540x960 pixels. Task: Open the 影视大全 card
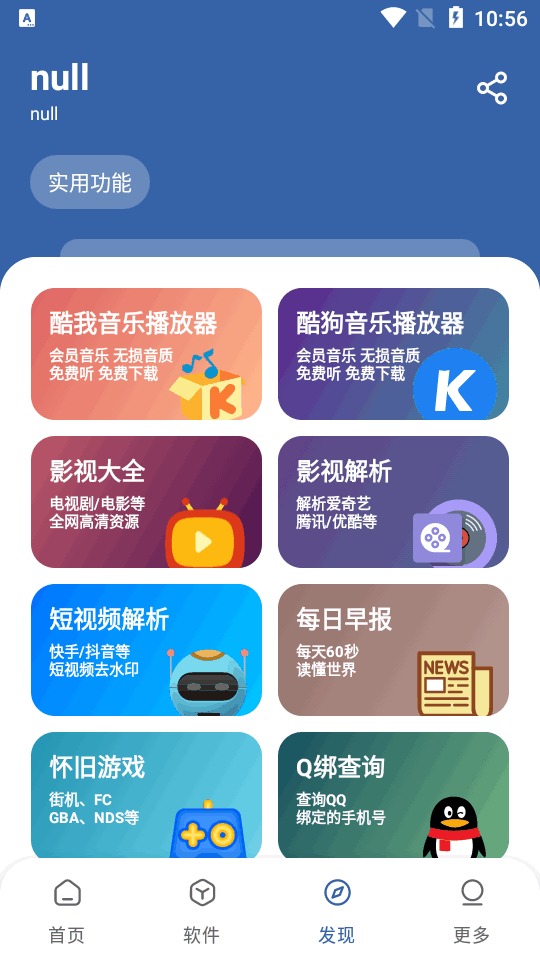pyautogui.click(x=146, y=502)
